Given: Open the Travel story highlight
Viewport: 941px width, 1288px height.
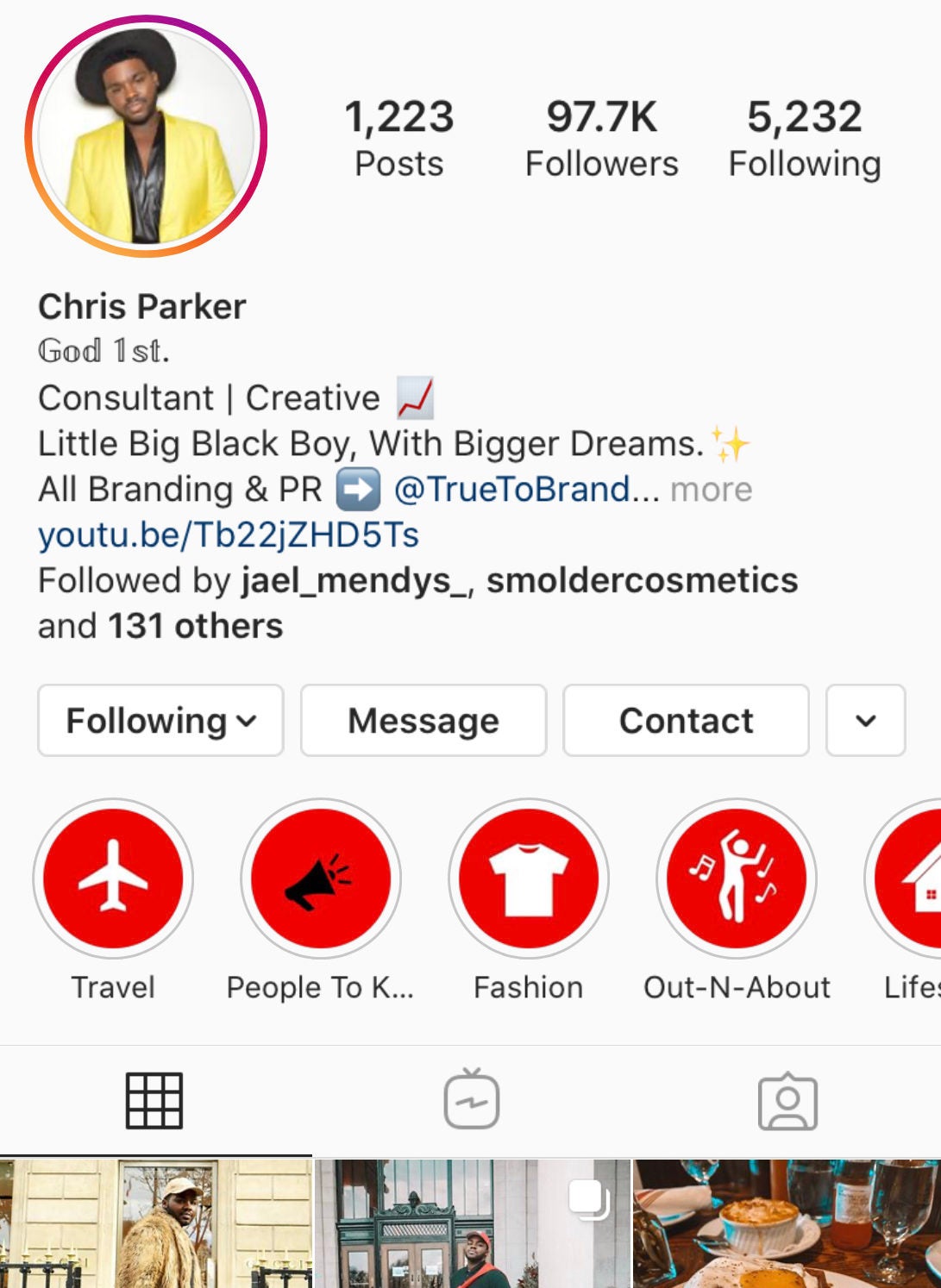Looking at the screenshot, I should point(113,878).
